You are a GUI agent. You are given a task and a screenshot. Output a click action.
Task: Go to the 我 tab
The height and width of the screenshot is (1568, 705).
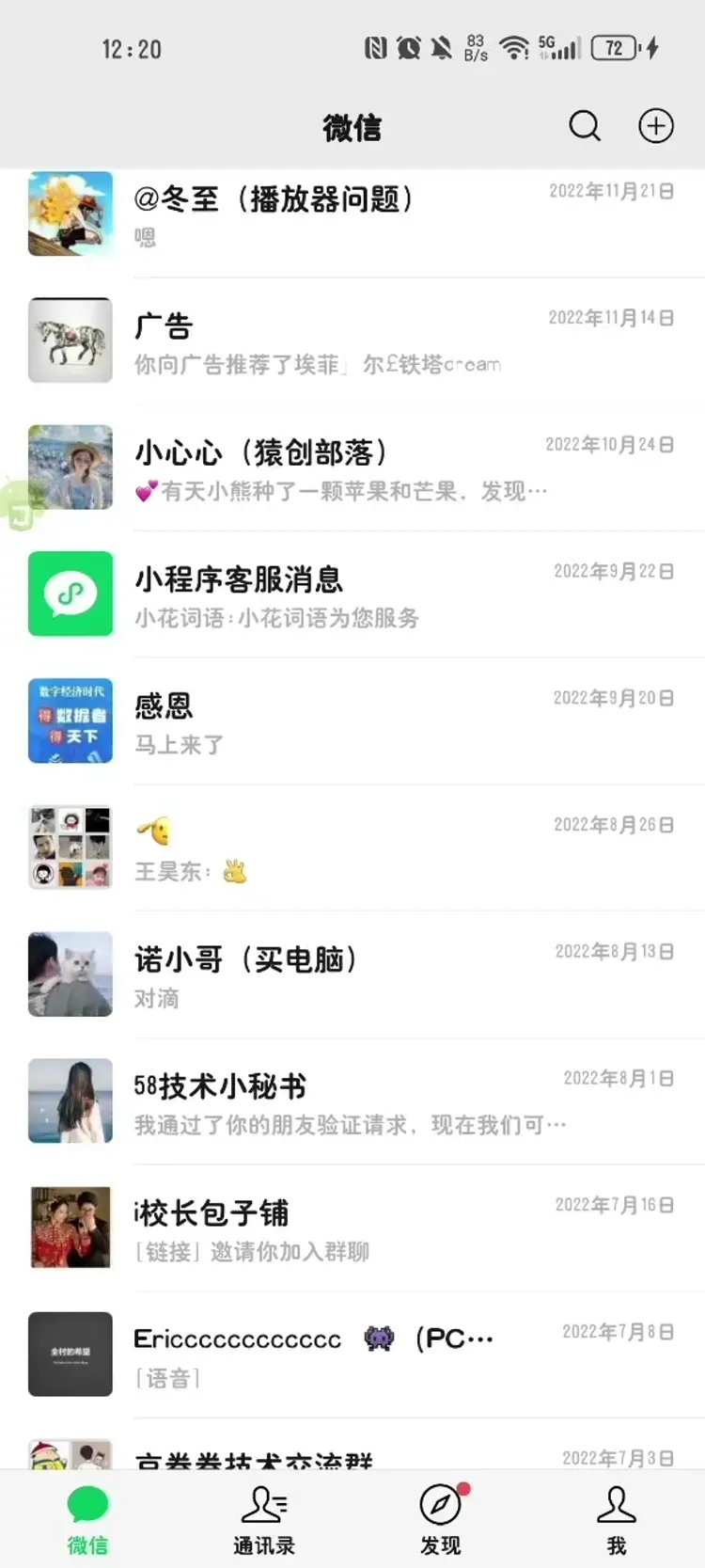coord(617,1519)
